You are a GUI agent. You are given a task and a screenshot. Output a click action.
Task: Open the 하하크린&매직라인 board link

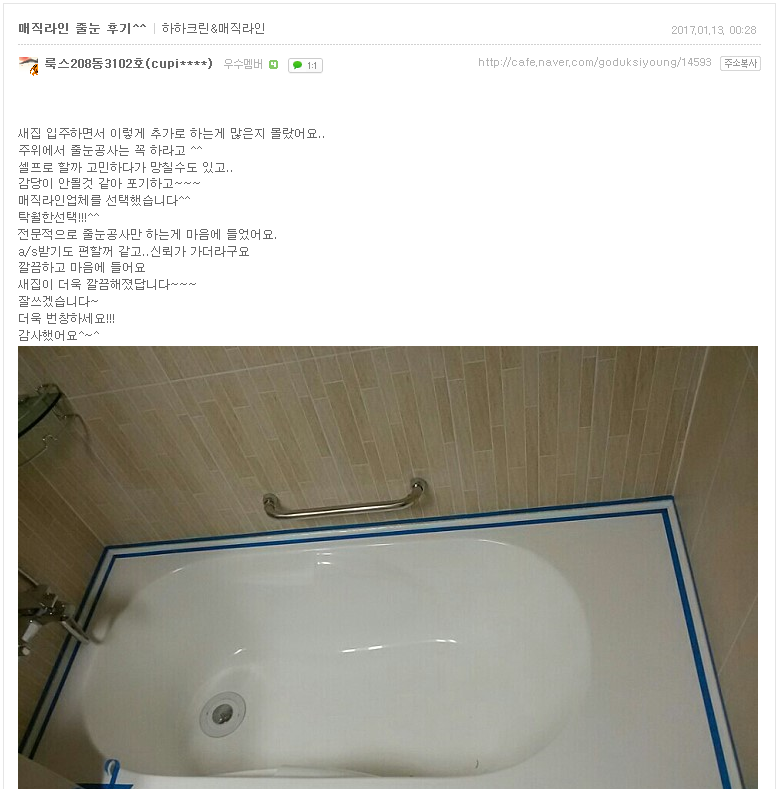click(211, 28)
